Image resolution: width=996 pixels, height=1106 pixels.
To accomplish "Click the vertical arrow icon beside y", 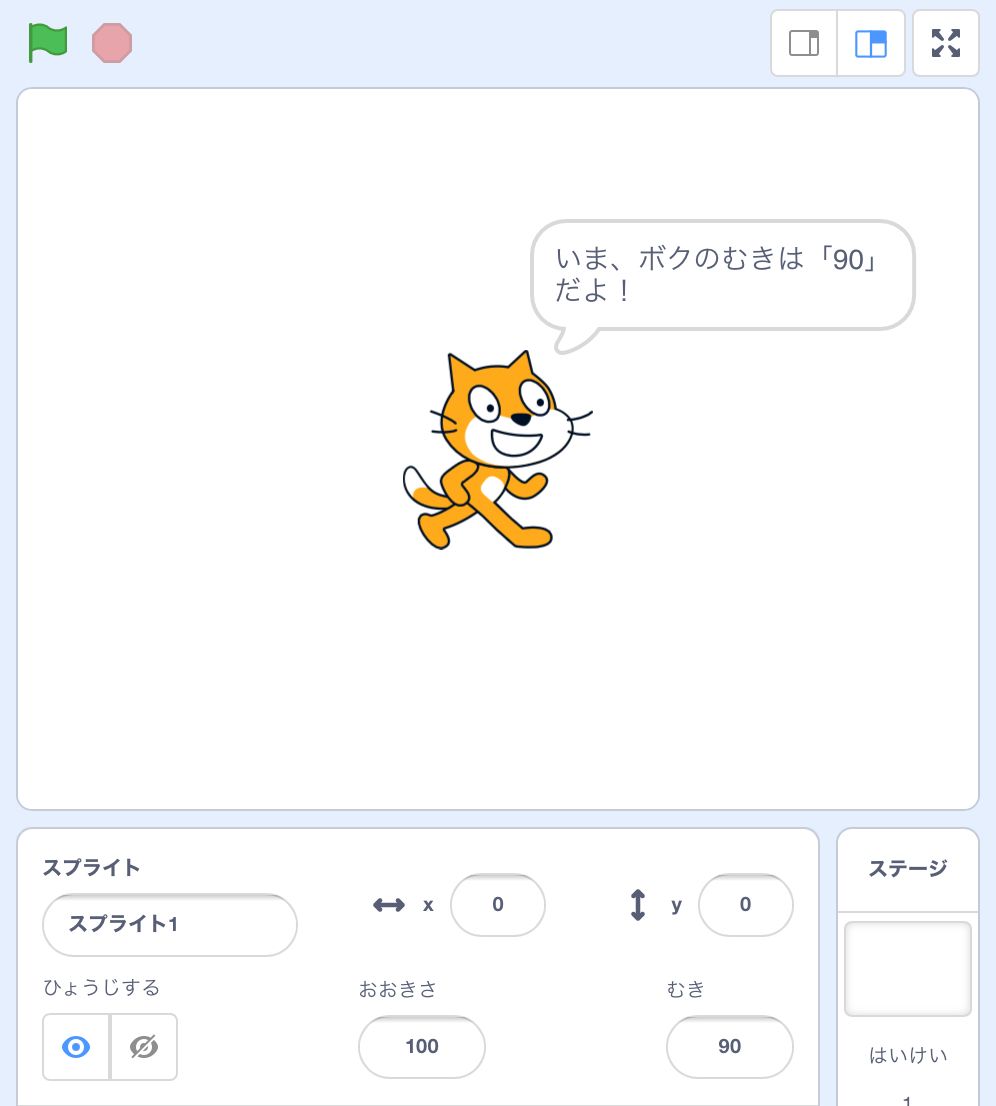I will (x=637, y=905).
